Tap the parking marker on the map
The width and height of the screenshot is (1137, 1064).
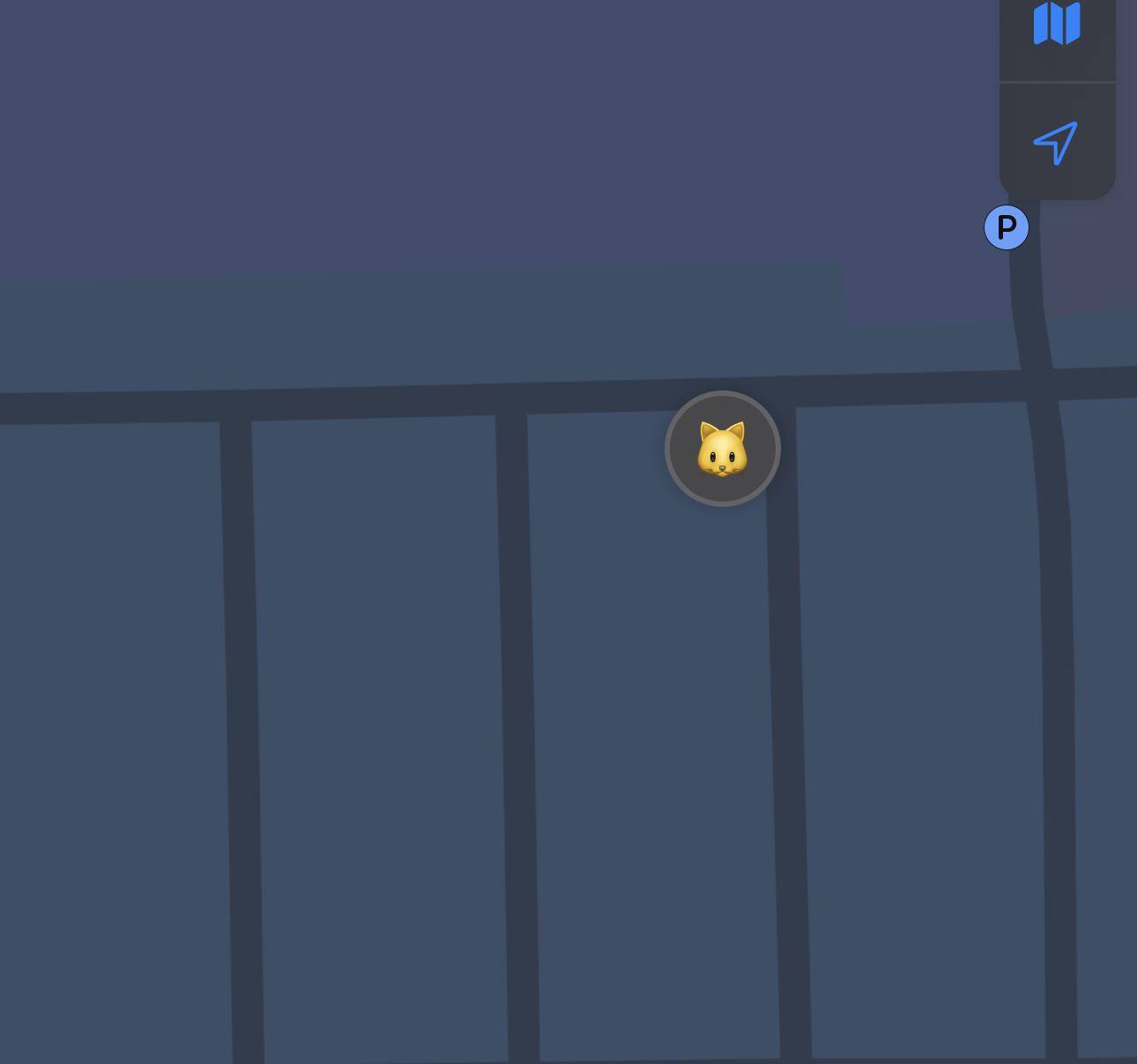(1006, 227)
